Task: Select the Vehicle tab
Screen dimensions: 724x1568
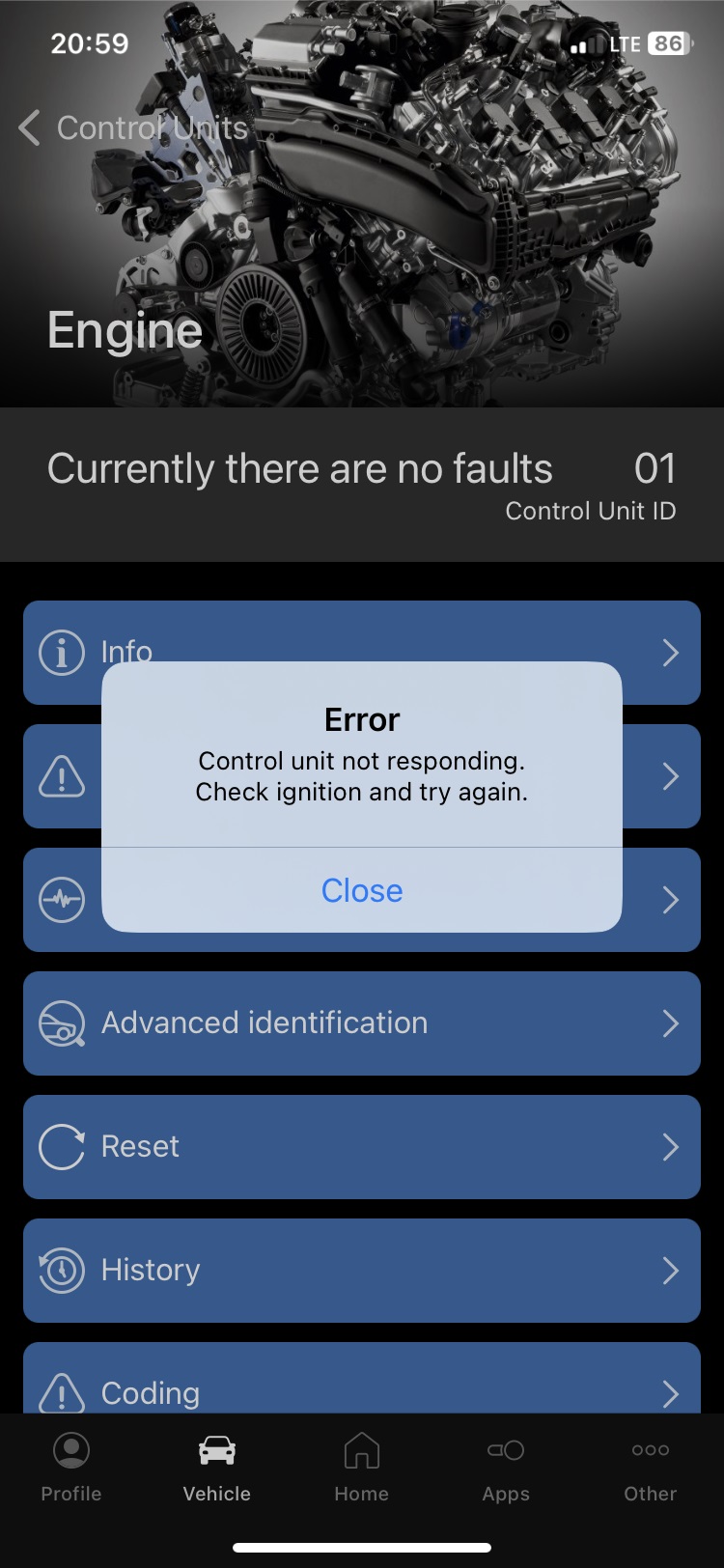Action: [x=217, y=1468]
